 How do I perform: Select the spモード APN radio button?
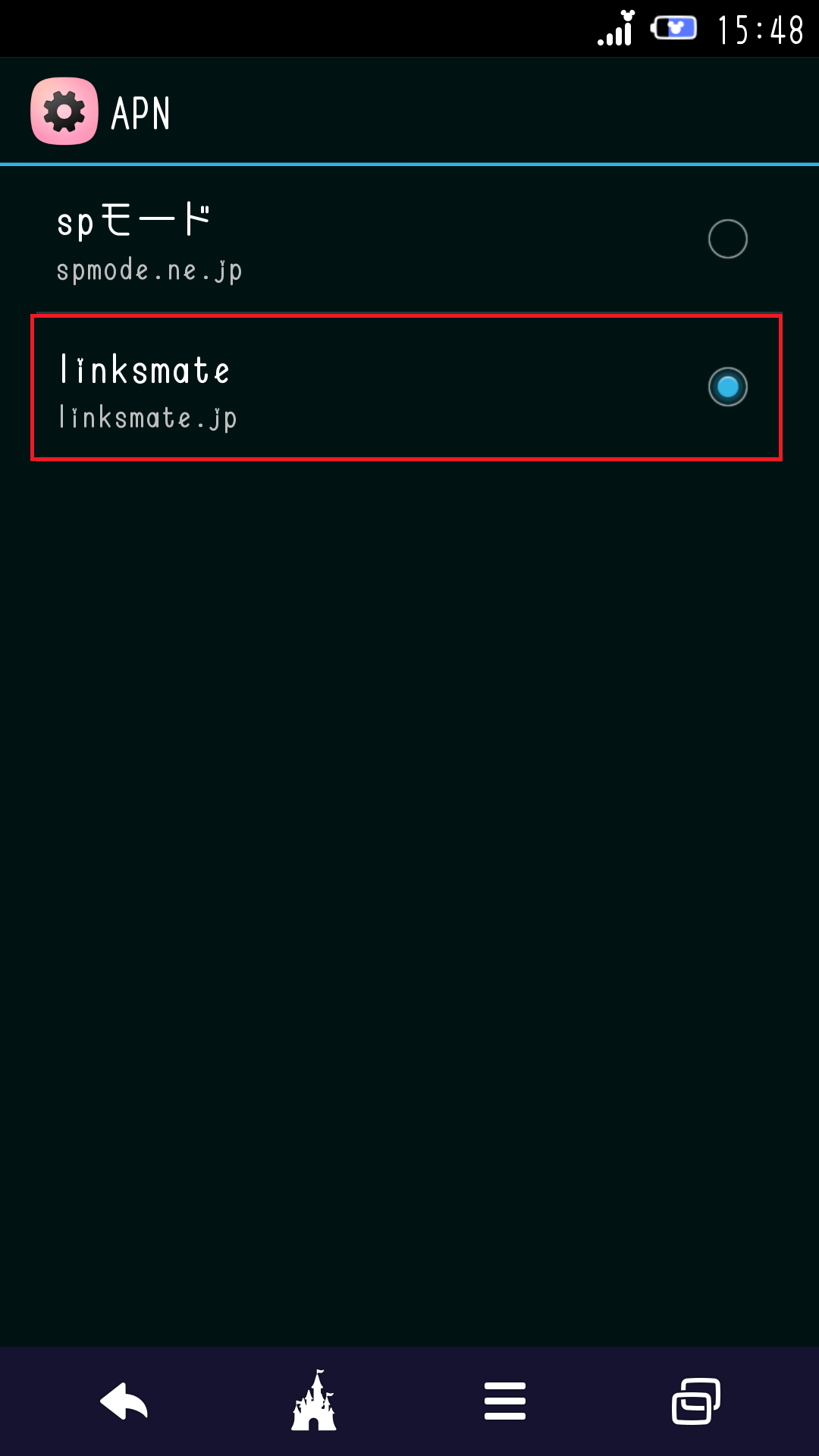pos(727,239)
